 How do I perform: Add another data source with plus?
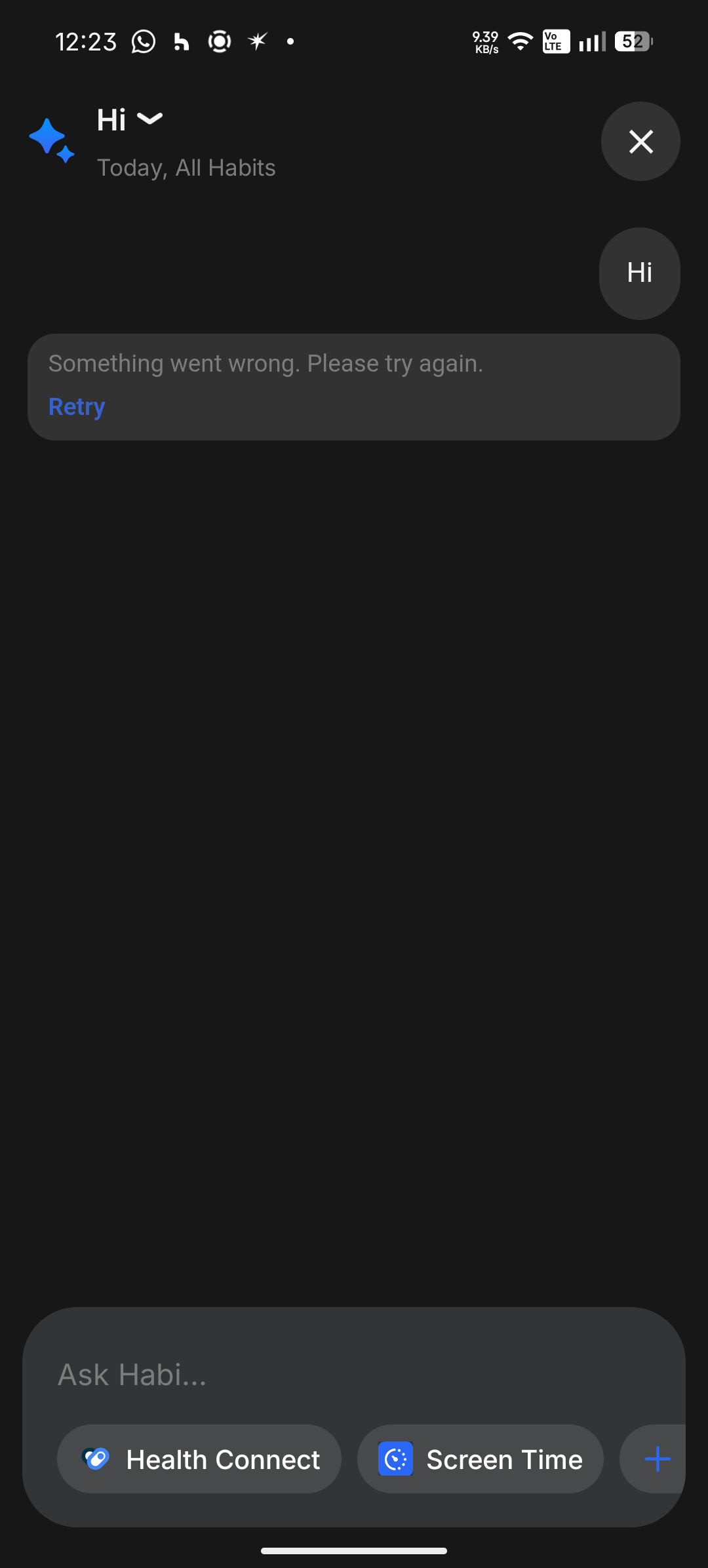pos(656,1459)
